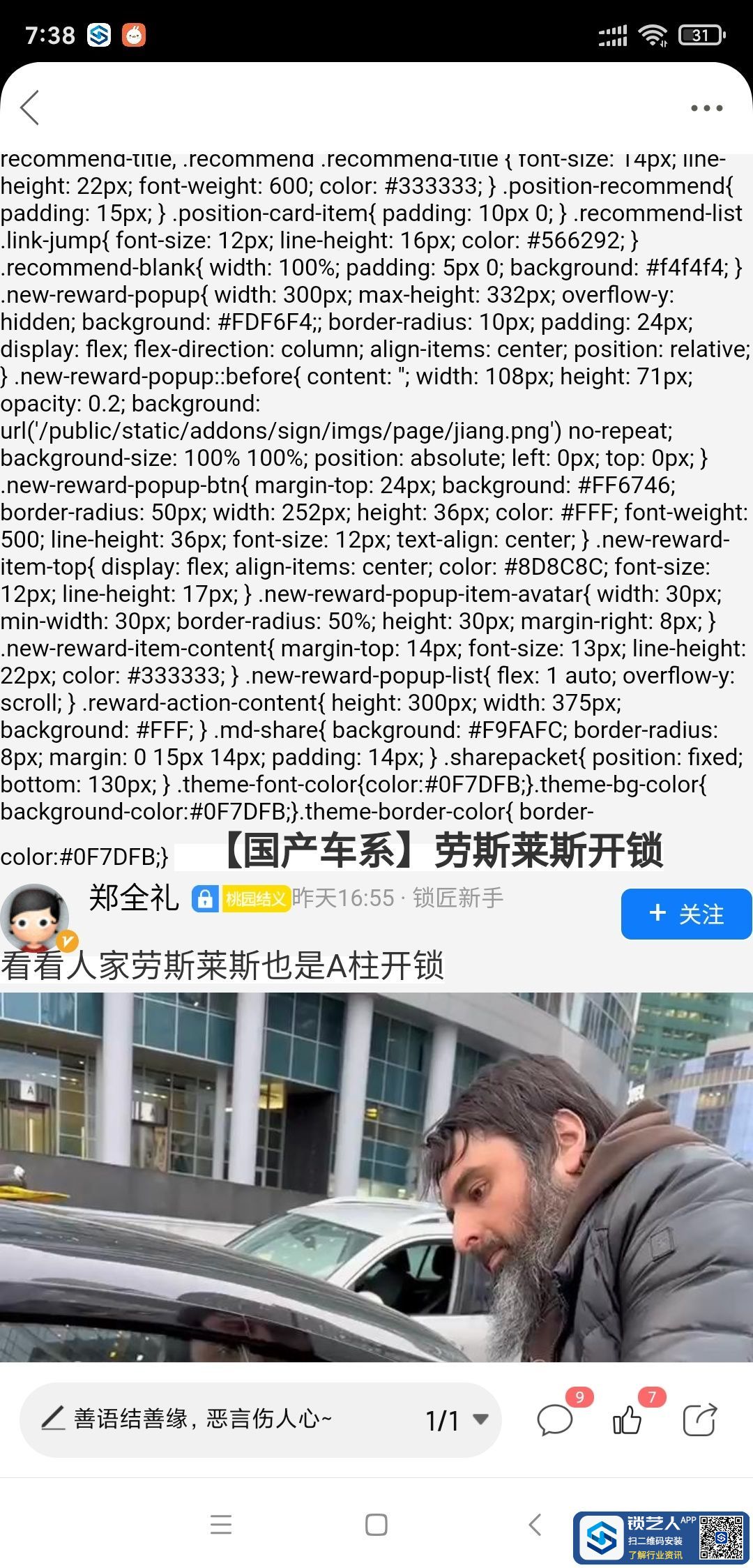Share this post

click(699, 1420)
